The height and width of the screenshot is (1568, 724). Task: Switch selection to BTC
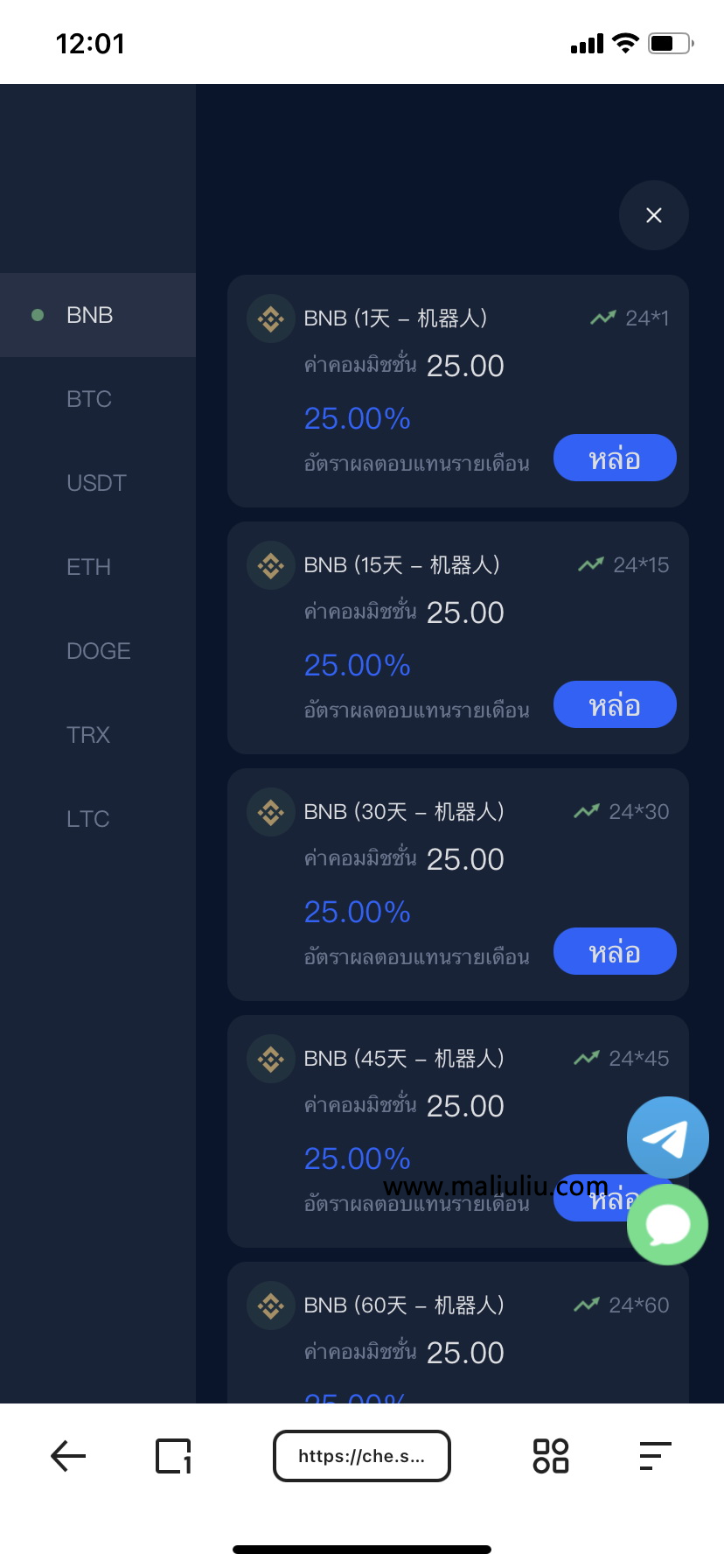point(88,399)
